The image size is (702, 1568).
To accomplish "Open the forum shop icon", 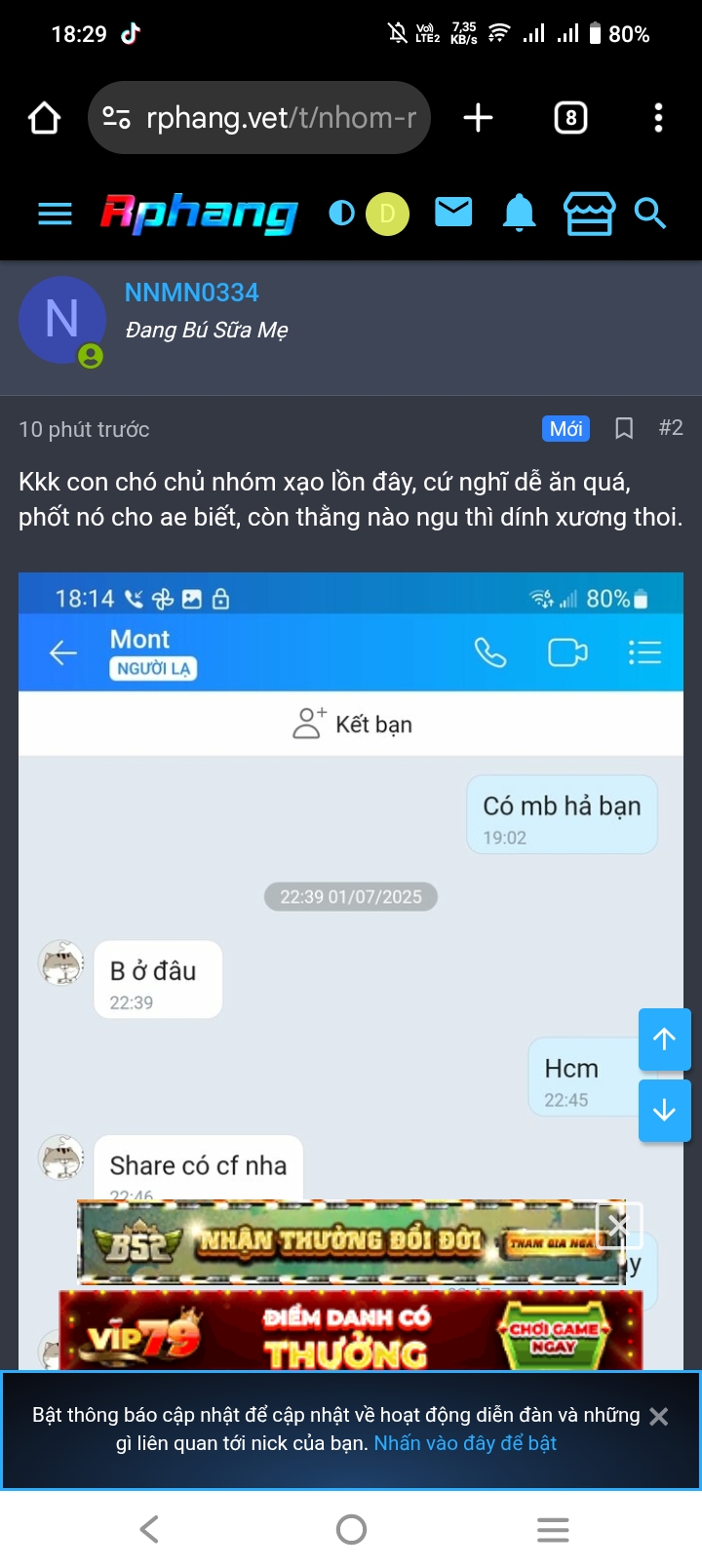I will point(589,214).
